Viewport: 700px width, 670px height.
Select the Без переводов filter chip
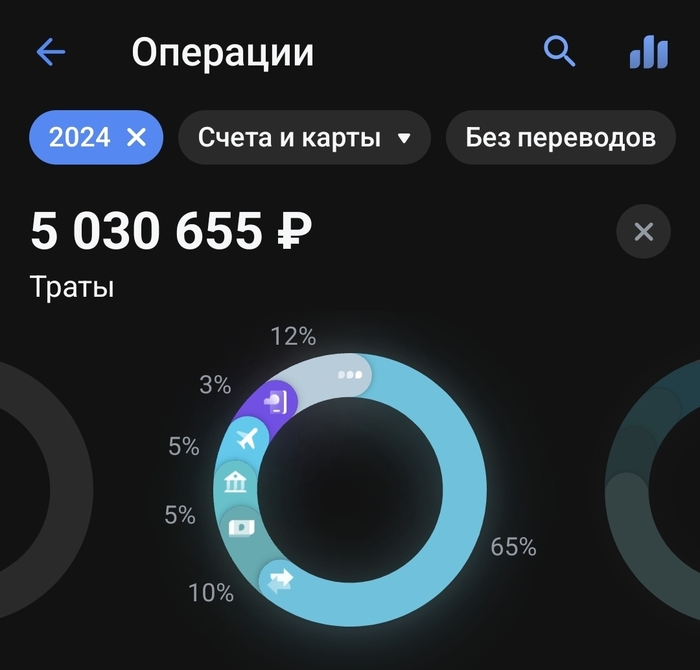click(x=560, y=137)
